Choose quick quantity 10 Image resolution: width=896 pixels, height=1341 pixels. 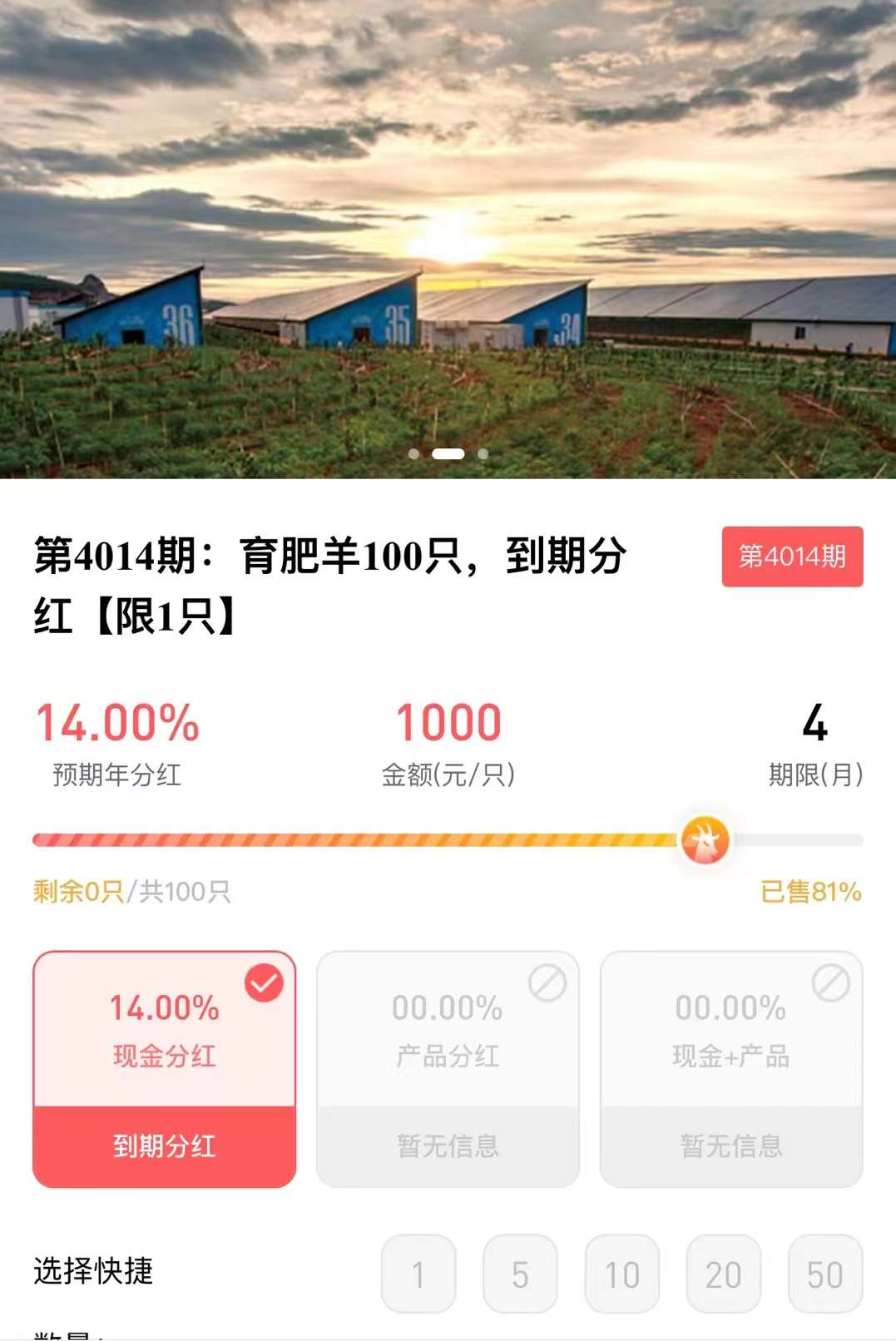click(621, 1274)
